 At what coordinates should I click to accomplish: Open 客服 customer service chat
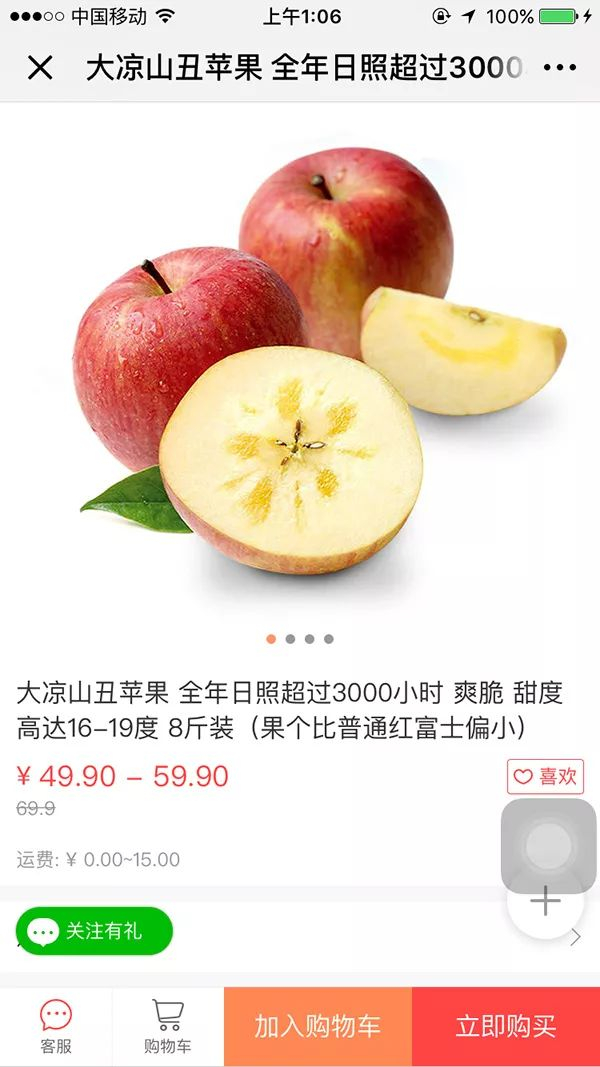point(56,1027)
